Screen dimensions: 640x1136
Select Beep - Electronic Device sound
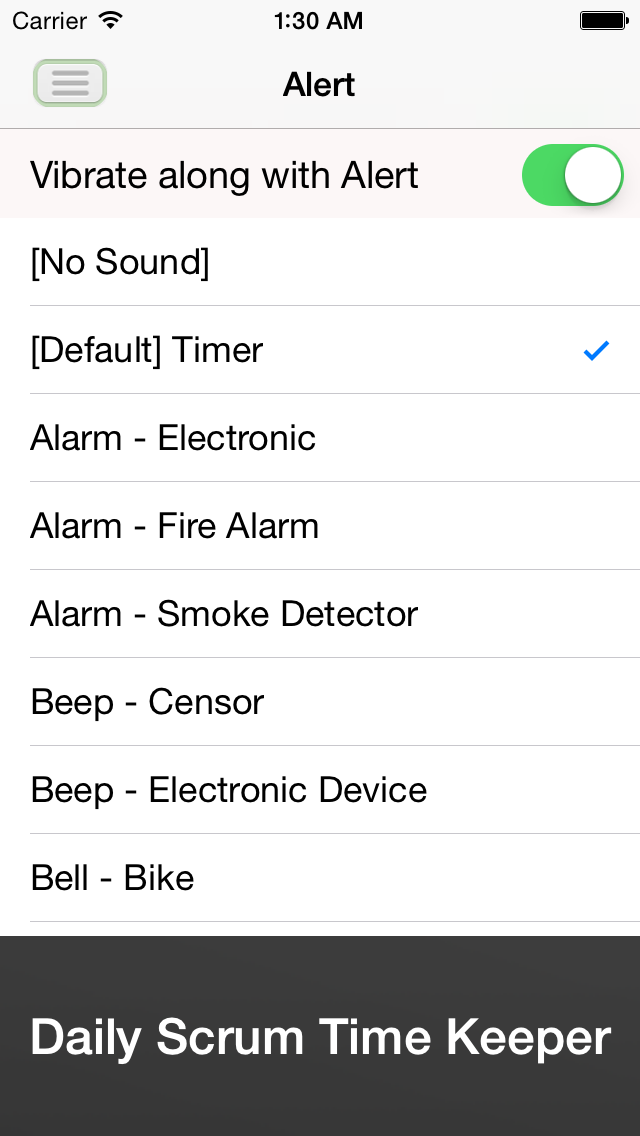pos(320,790)
